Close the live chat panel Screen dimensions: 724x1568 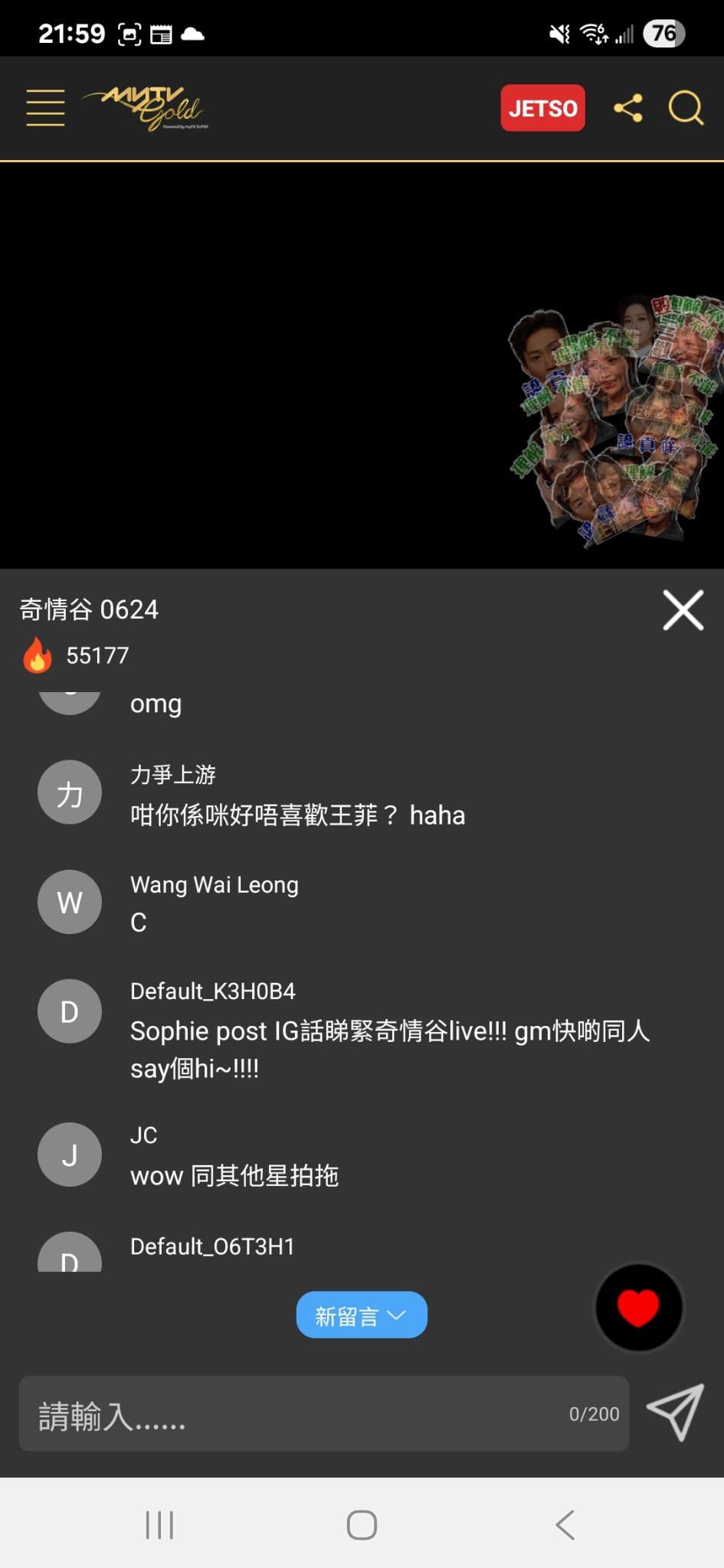point(683,610)
